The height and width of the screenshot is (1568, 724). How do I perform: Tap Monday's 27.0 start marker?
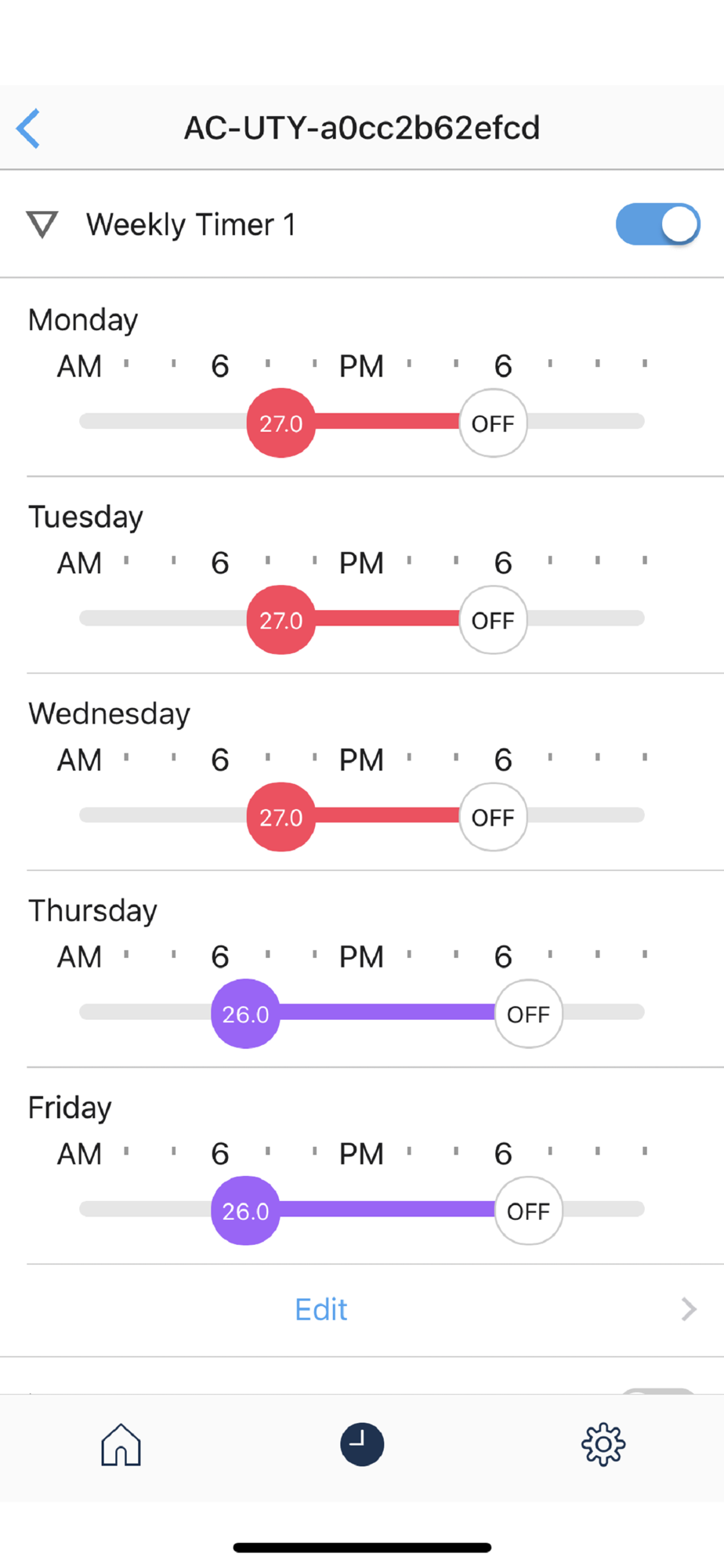(281, 423)
